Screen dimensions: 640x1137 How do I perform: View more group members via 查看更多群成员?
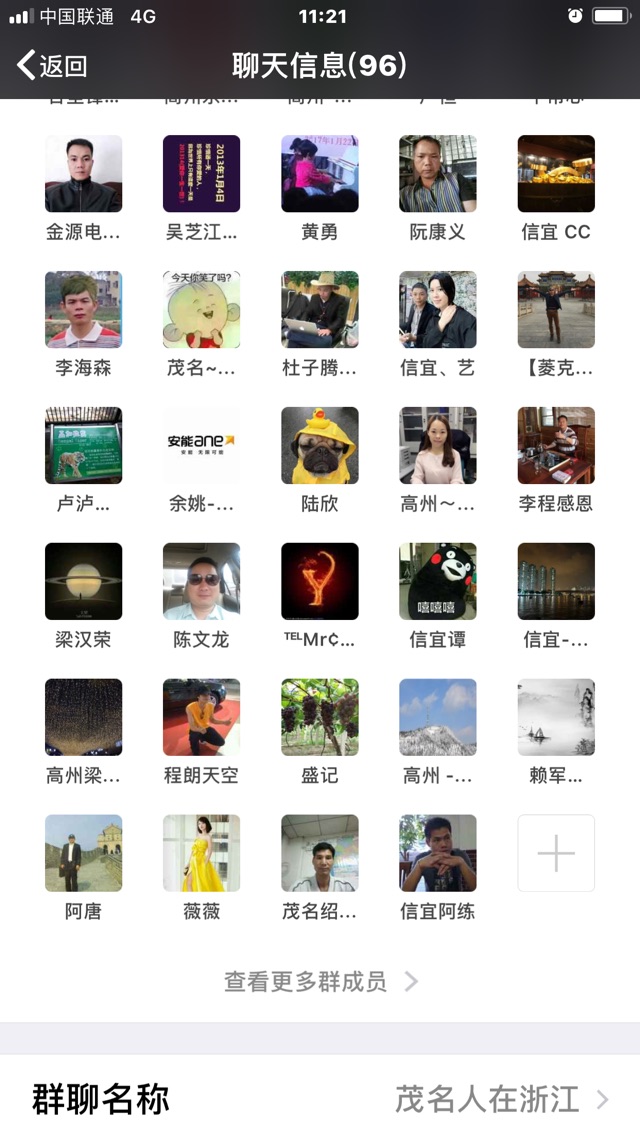[320, 981]
